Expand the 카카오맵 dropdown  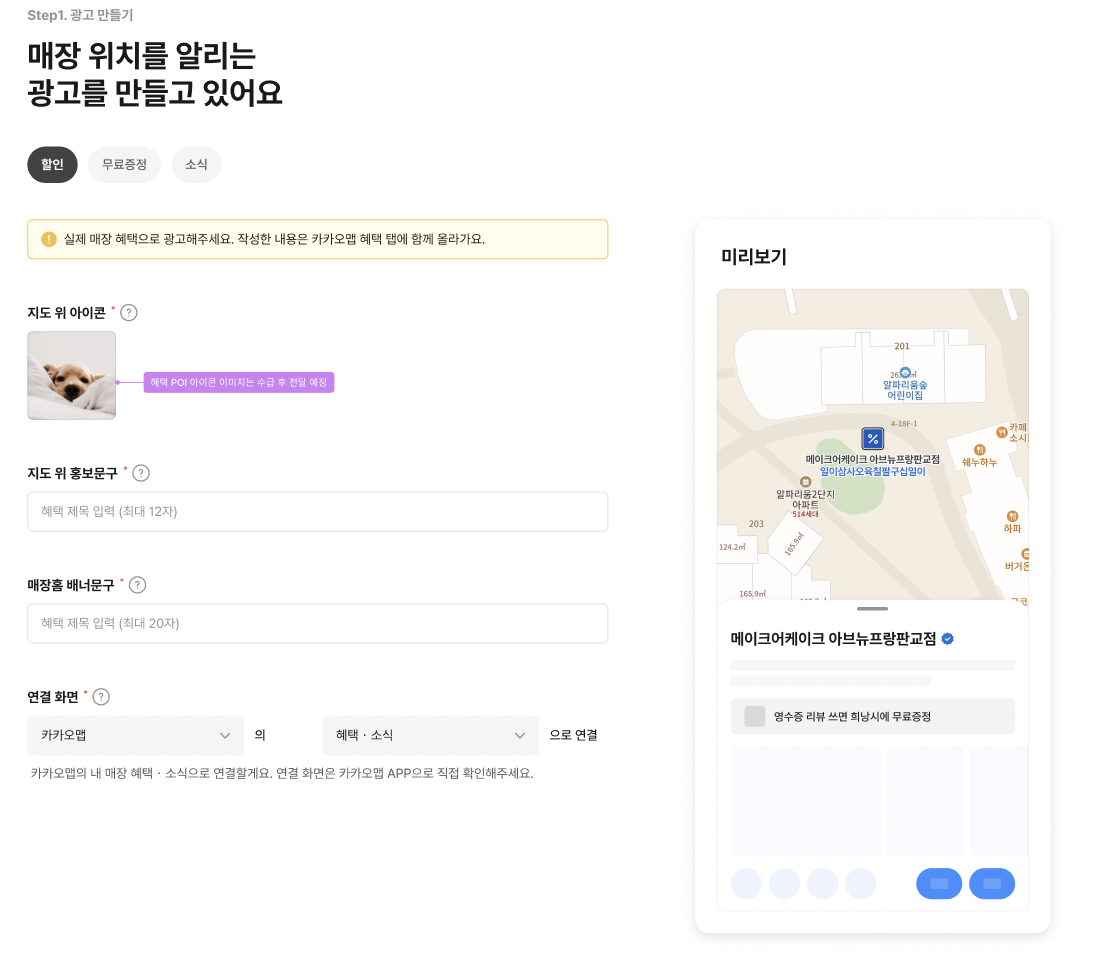click(135, 736)
